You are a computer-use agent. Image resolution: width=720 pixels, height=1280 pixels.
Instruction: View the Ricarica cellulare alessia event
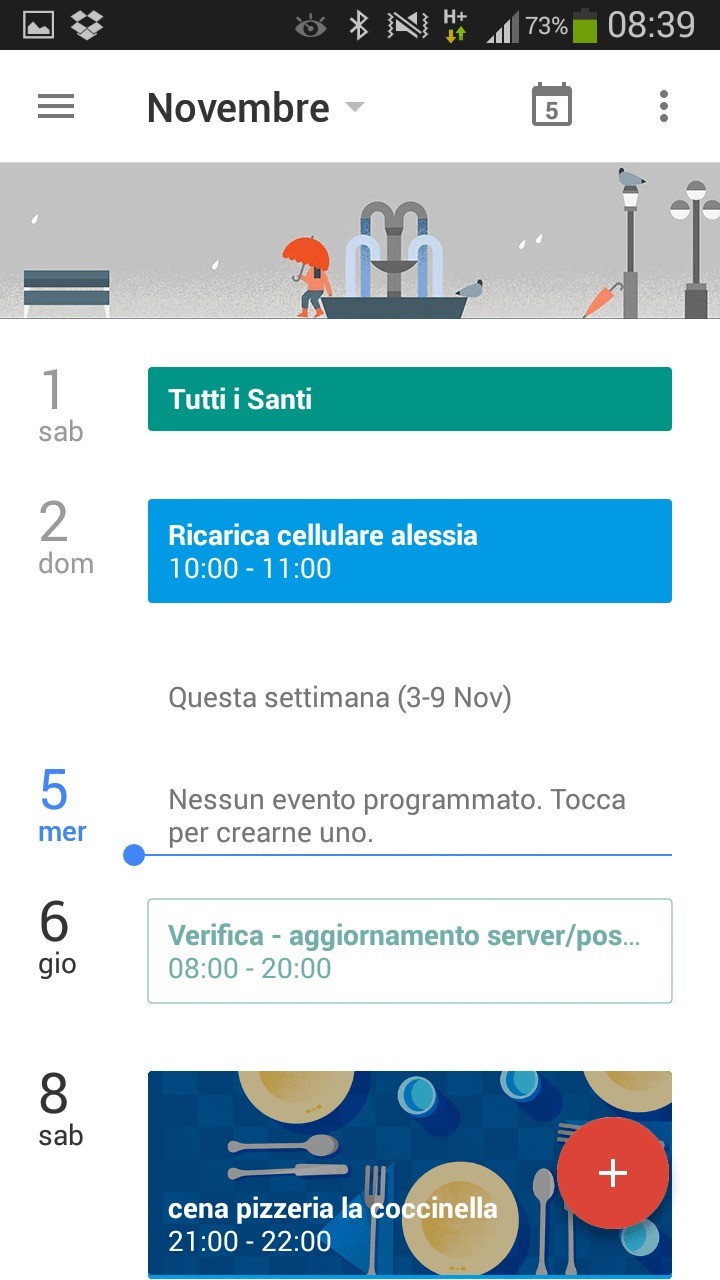(x=409, y=551)
